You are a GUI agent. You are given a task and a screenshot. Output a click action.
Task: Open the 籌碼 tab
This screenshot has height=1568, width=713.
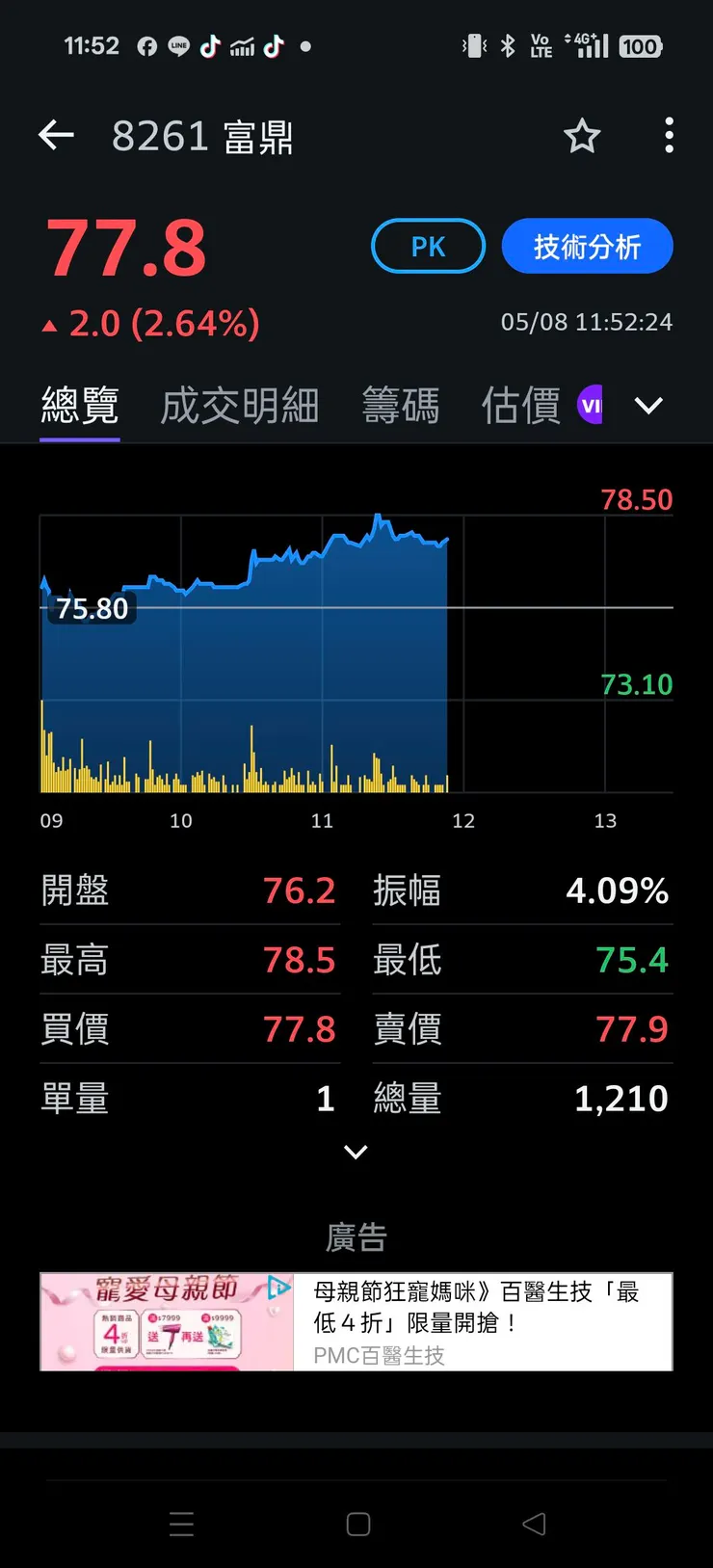(401, 406)
